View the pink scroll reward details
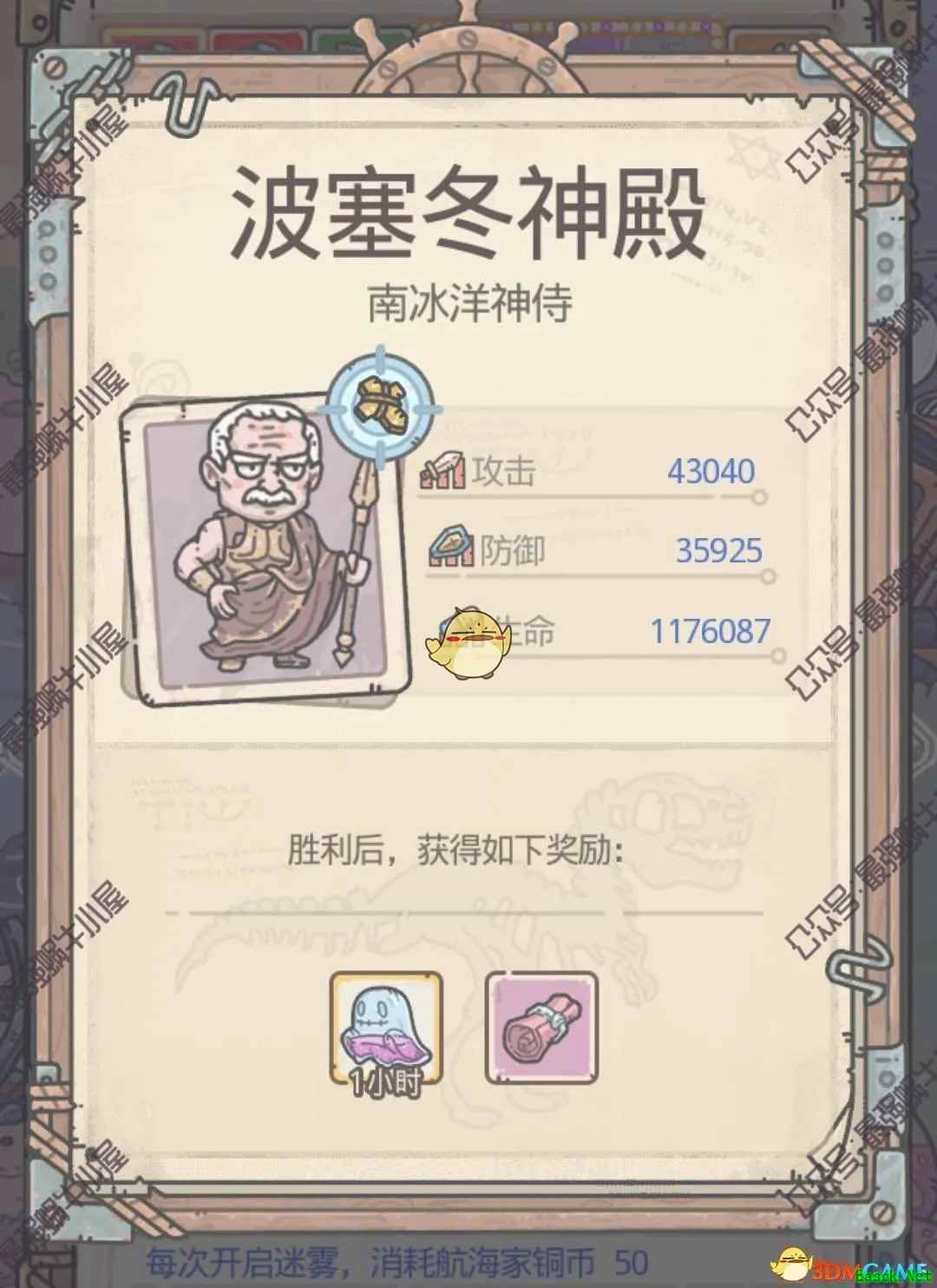The image size is (937, 1288). pos(541,1028)
